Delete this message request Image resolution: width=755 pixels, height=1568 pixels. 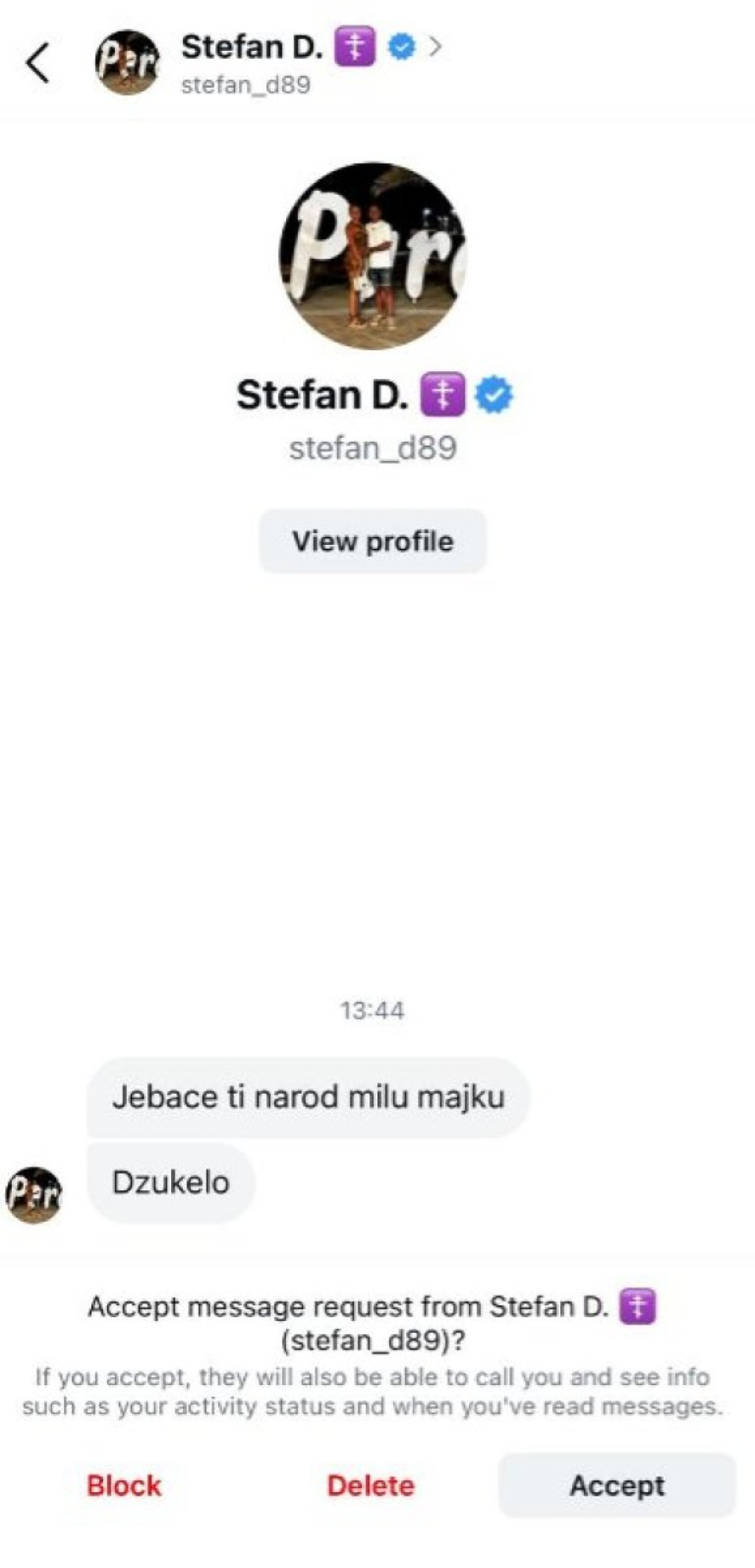pyautogui.click(x=370, y=1485)
